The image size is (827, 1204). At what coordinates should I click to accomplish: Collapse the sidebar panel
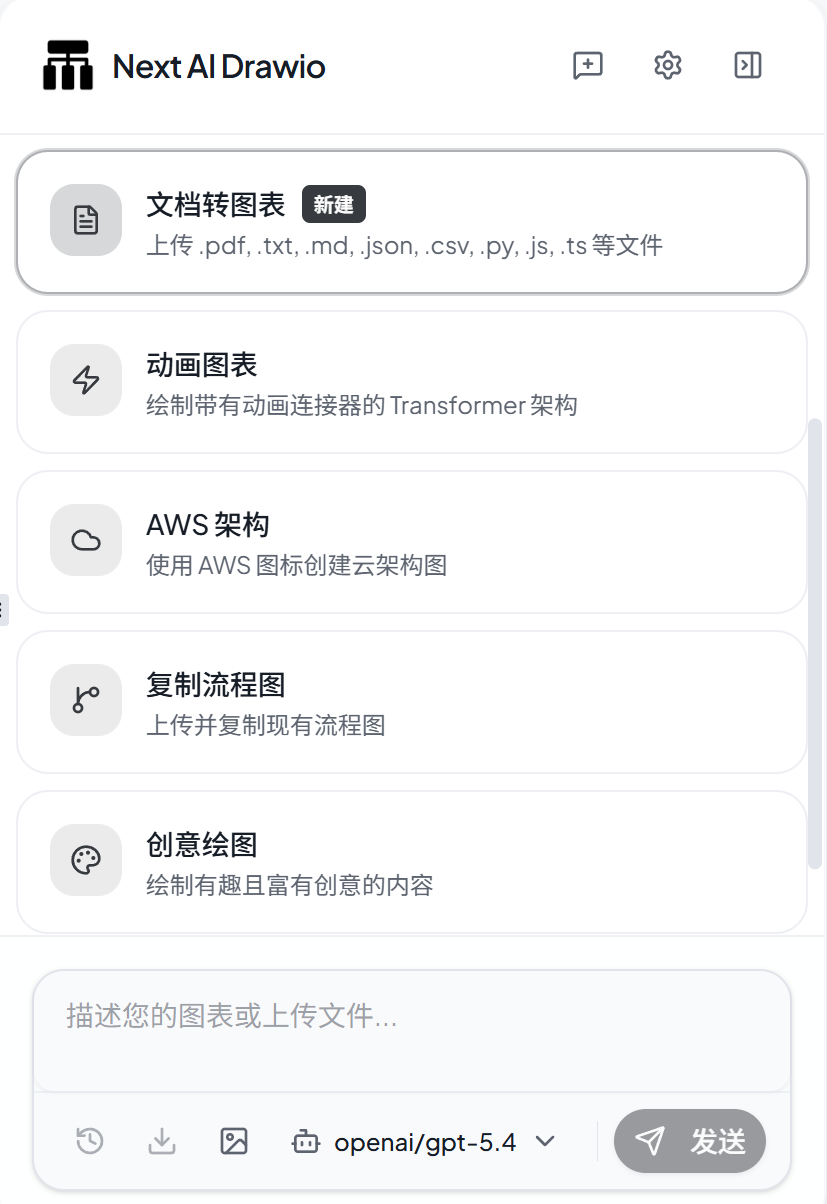(747, 65)
